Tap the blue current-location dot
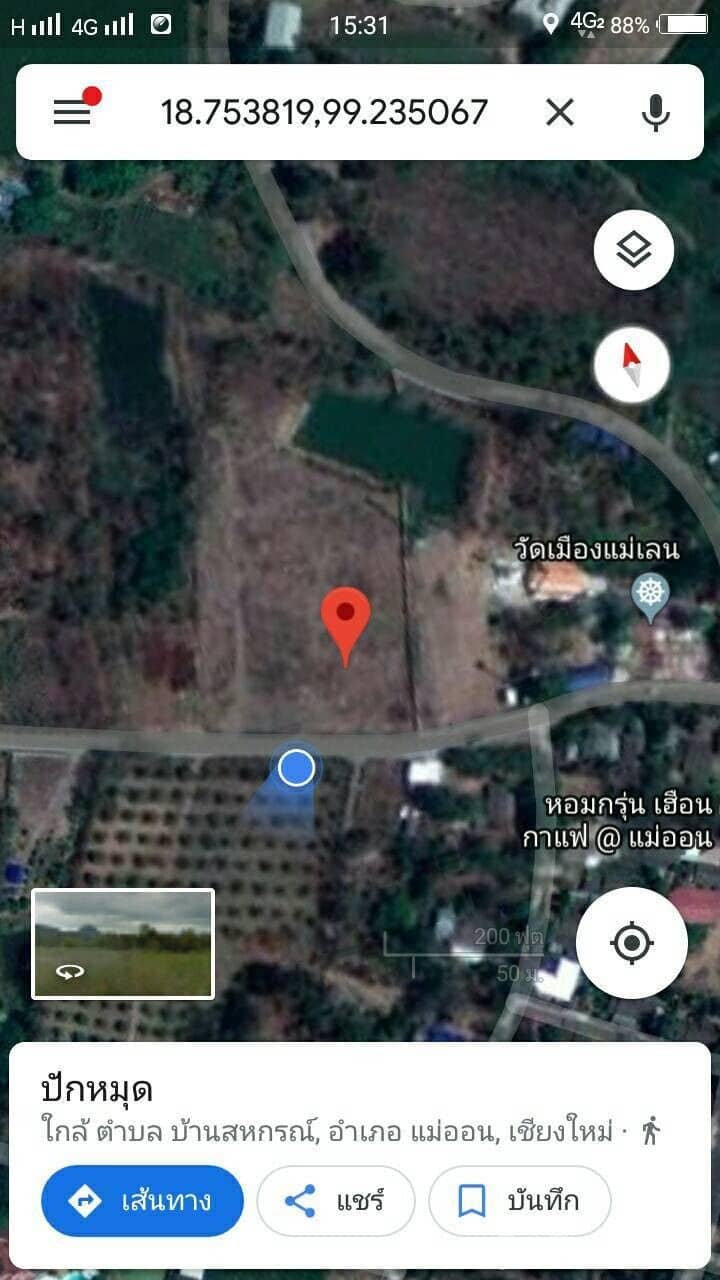The image size is (720, 1280). click(295, 768)
